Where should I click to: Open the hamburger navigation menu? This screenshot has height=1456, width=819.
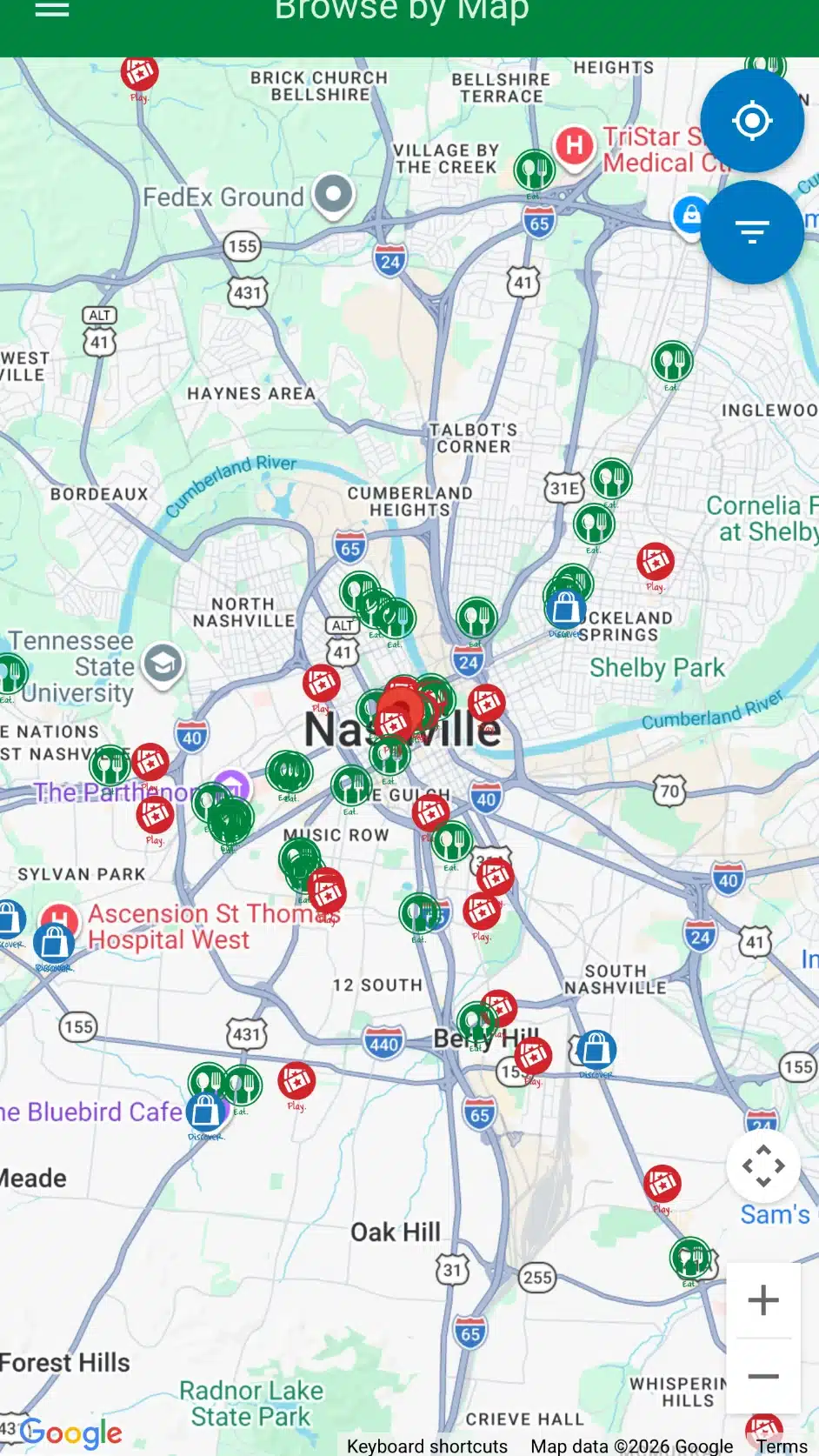coord(52,9)
